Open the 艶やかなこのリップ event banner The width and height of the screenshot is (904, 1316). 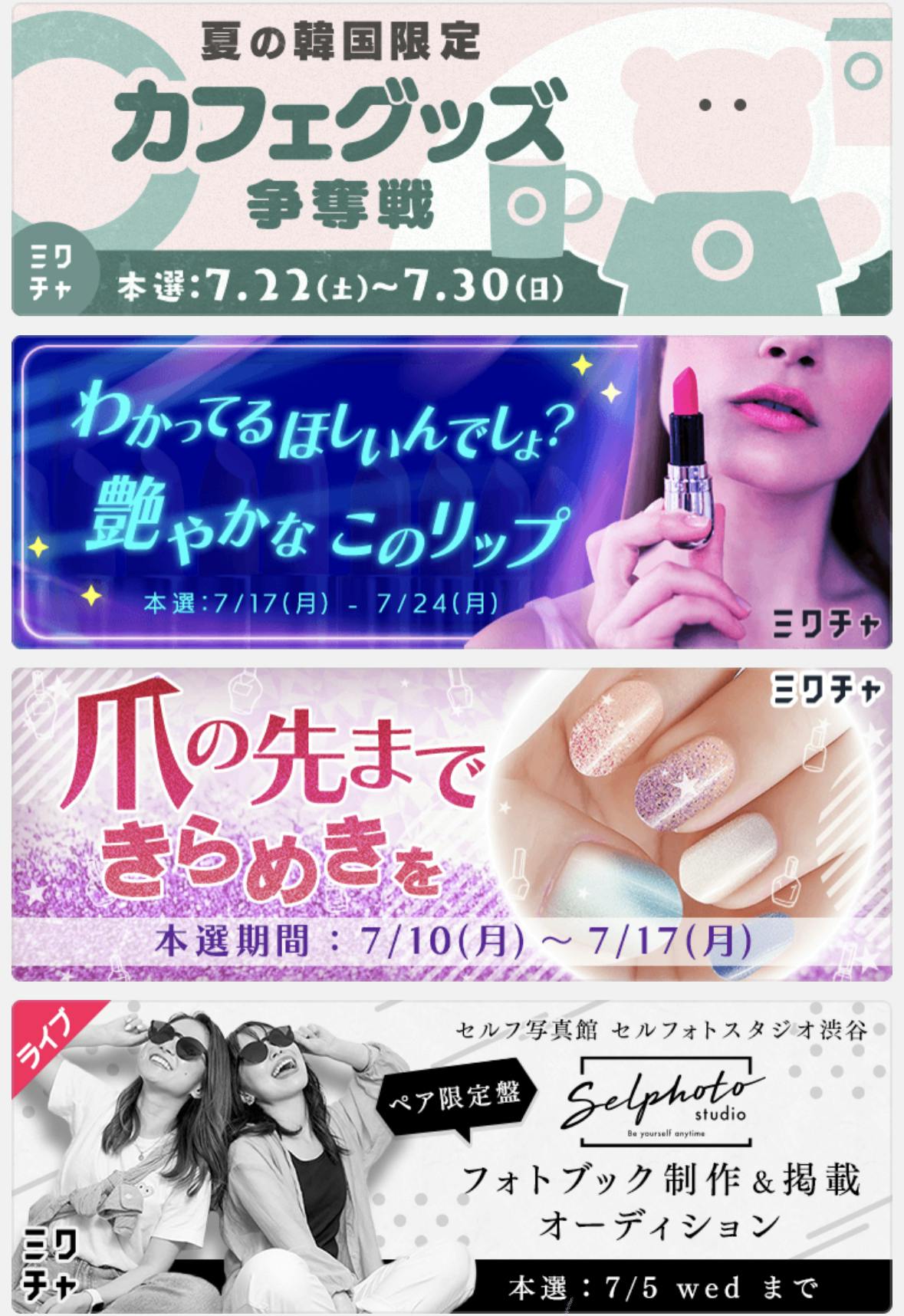point(452,492)
